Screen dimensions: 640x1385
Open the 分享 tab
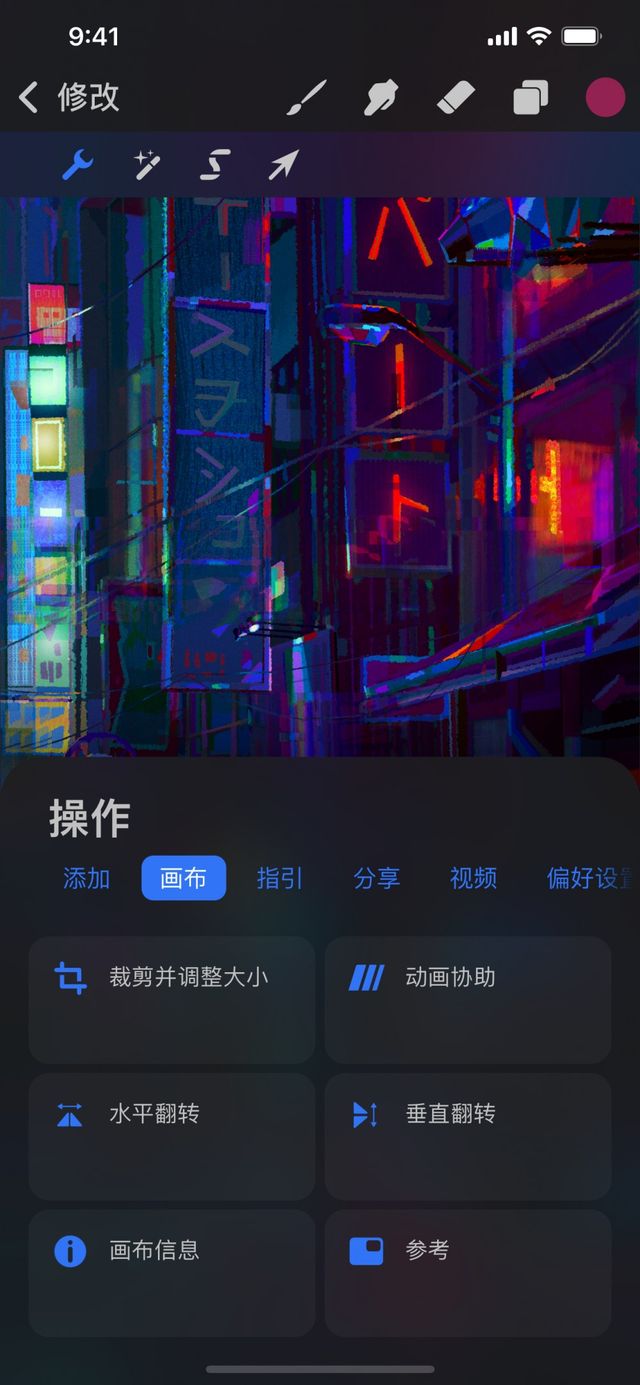pos(377,878)
